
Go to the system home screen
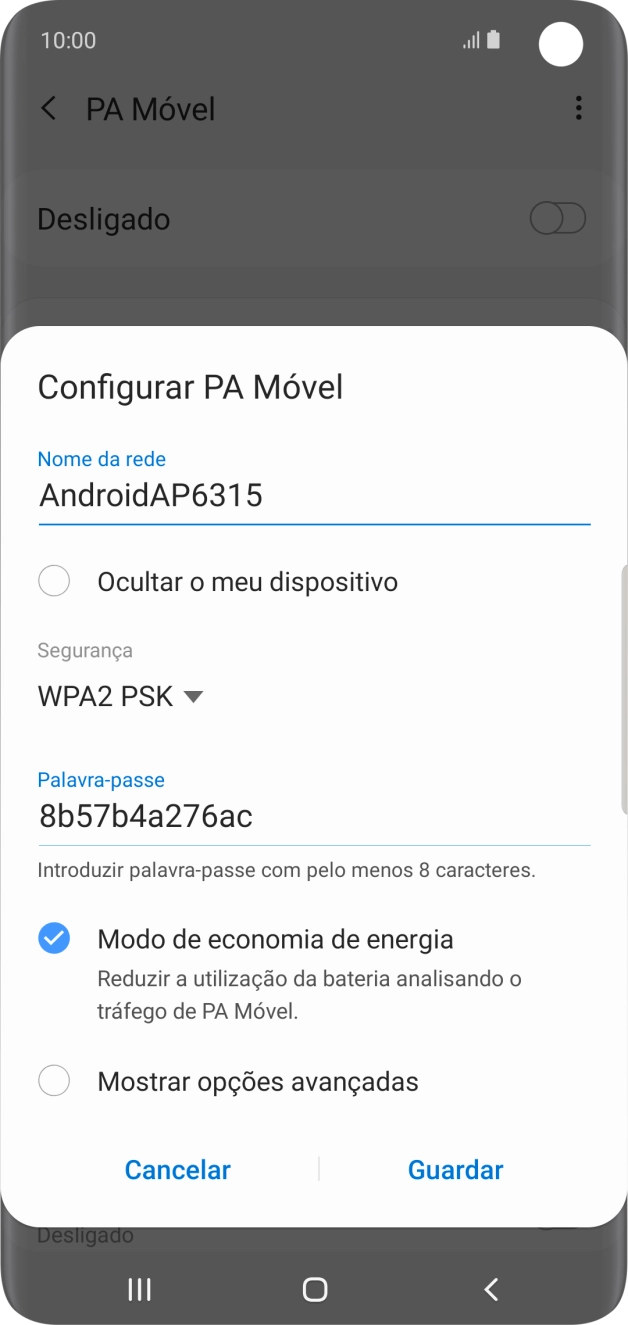(x=314, y=1290)
